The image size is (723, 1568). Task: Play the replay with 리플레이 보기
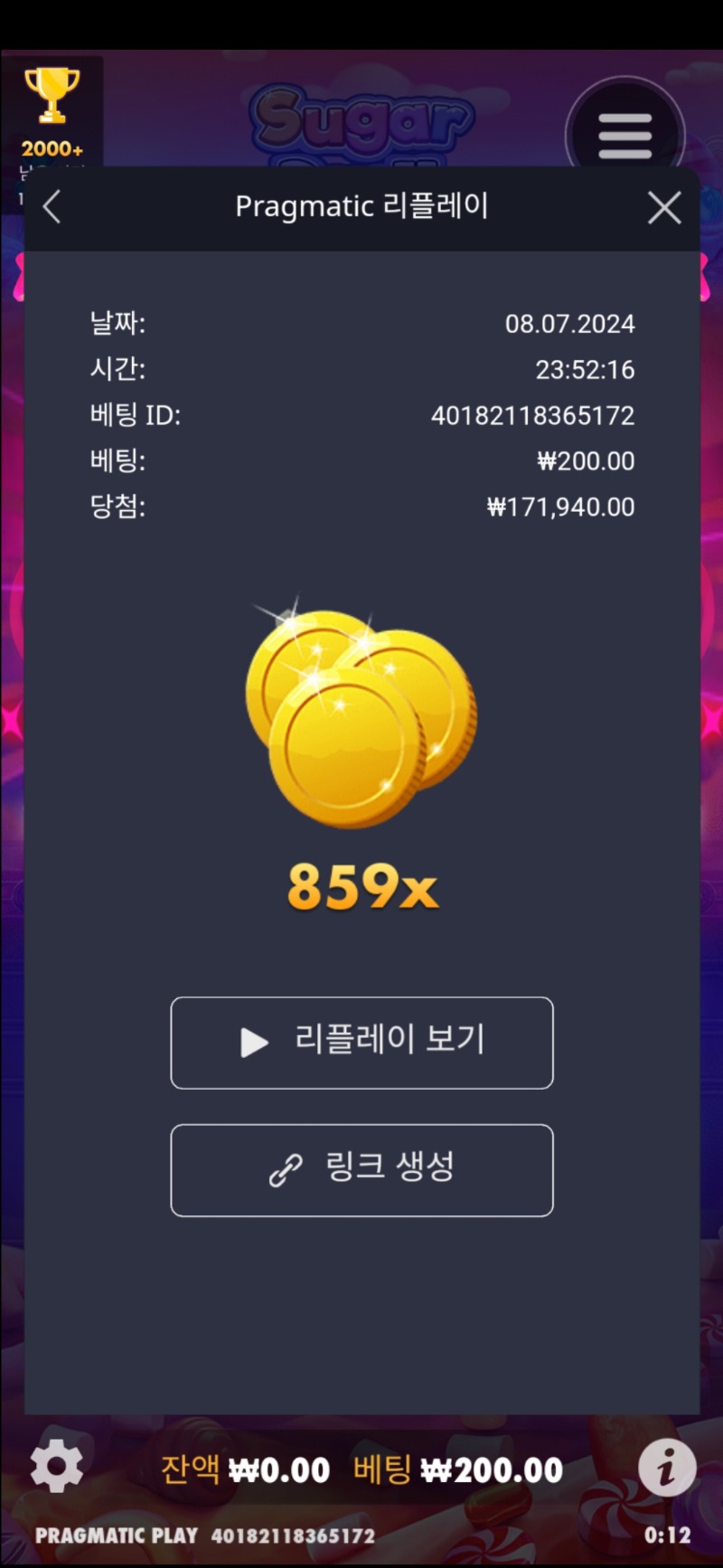[x=361, y=1043]
